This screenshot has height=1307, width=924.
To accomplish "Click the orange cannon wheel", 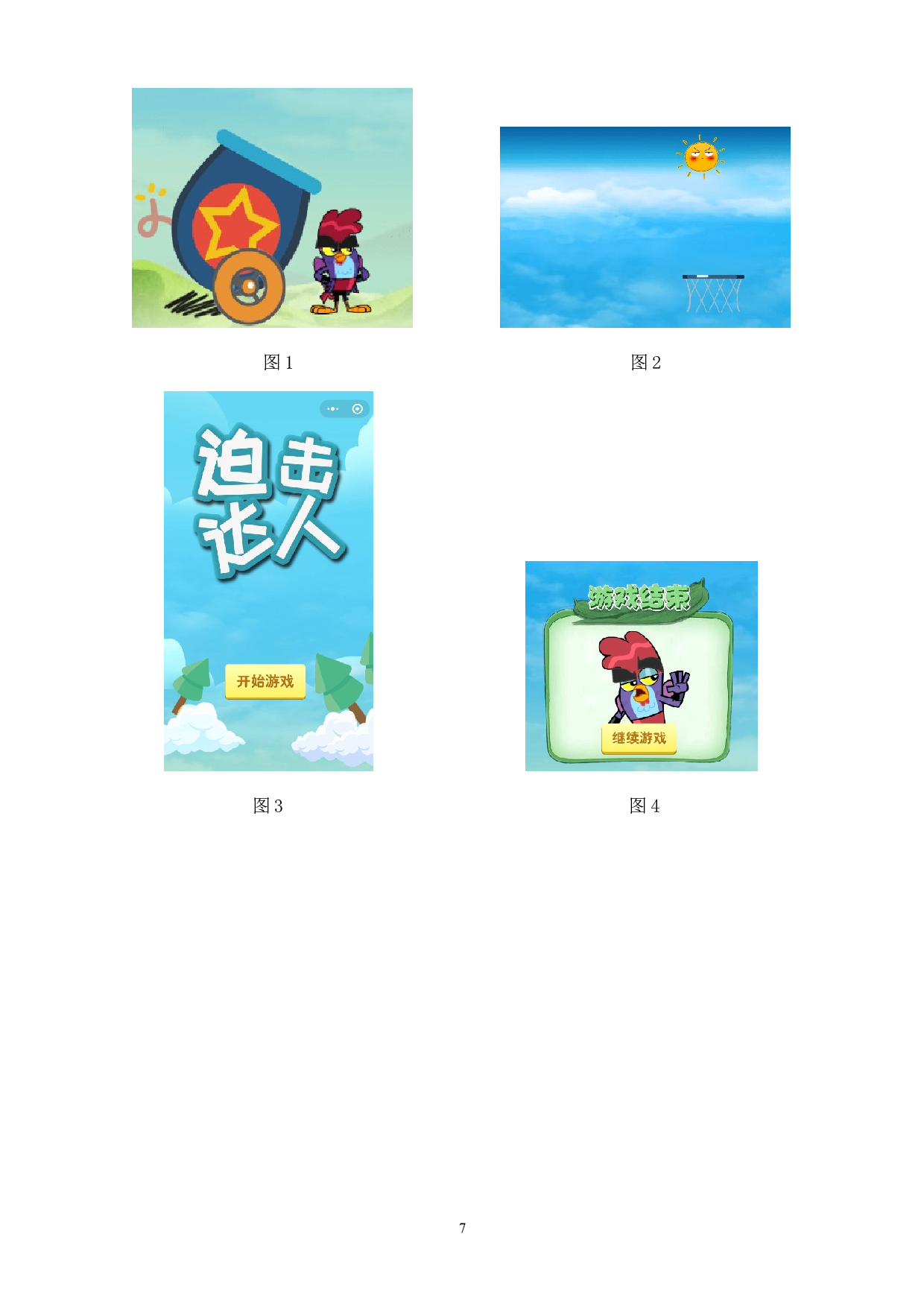I will 250,285.
